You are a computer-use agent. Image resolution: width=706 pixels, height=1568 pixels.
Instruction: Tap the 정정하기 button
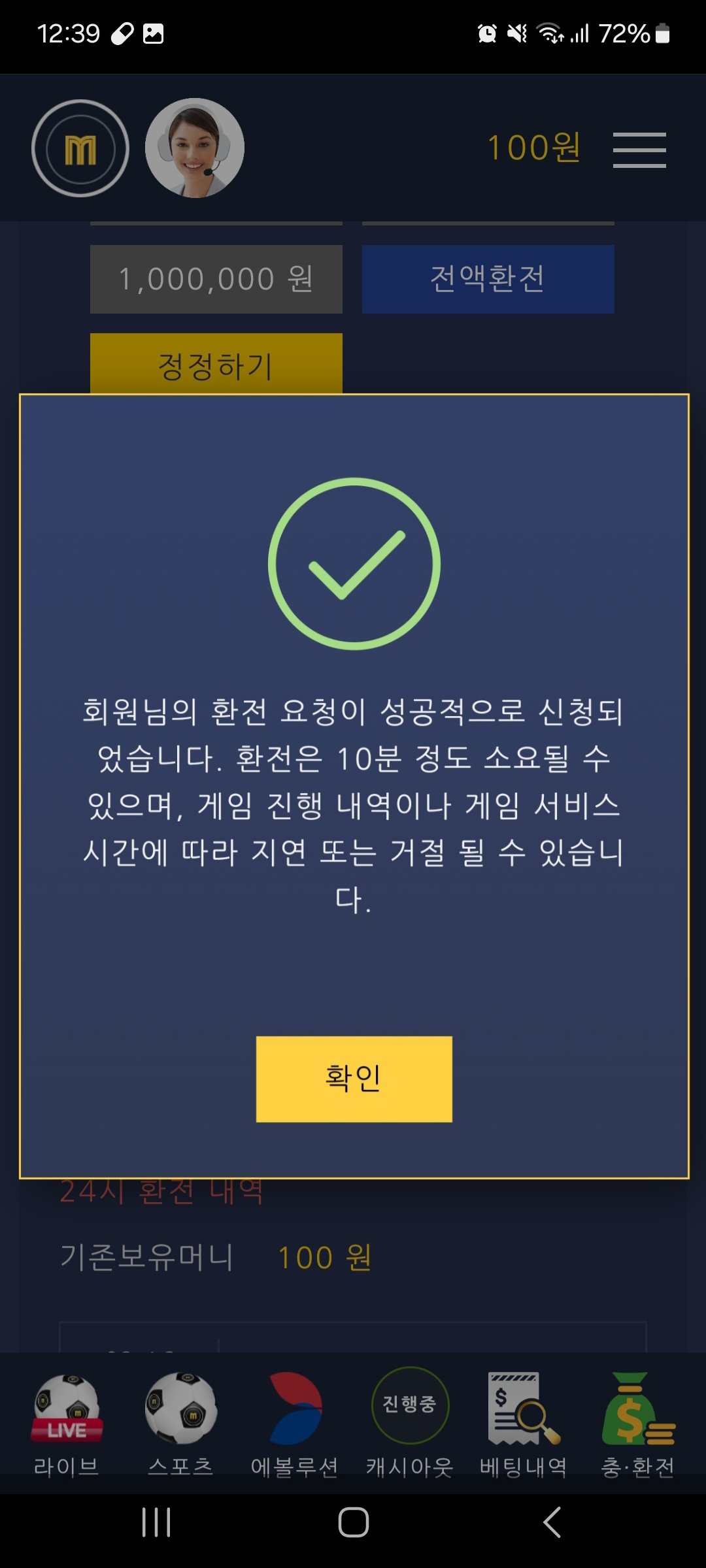pyautogui.click(x=216, y=364)
